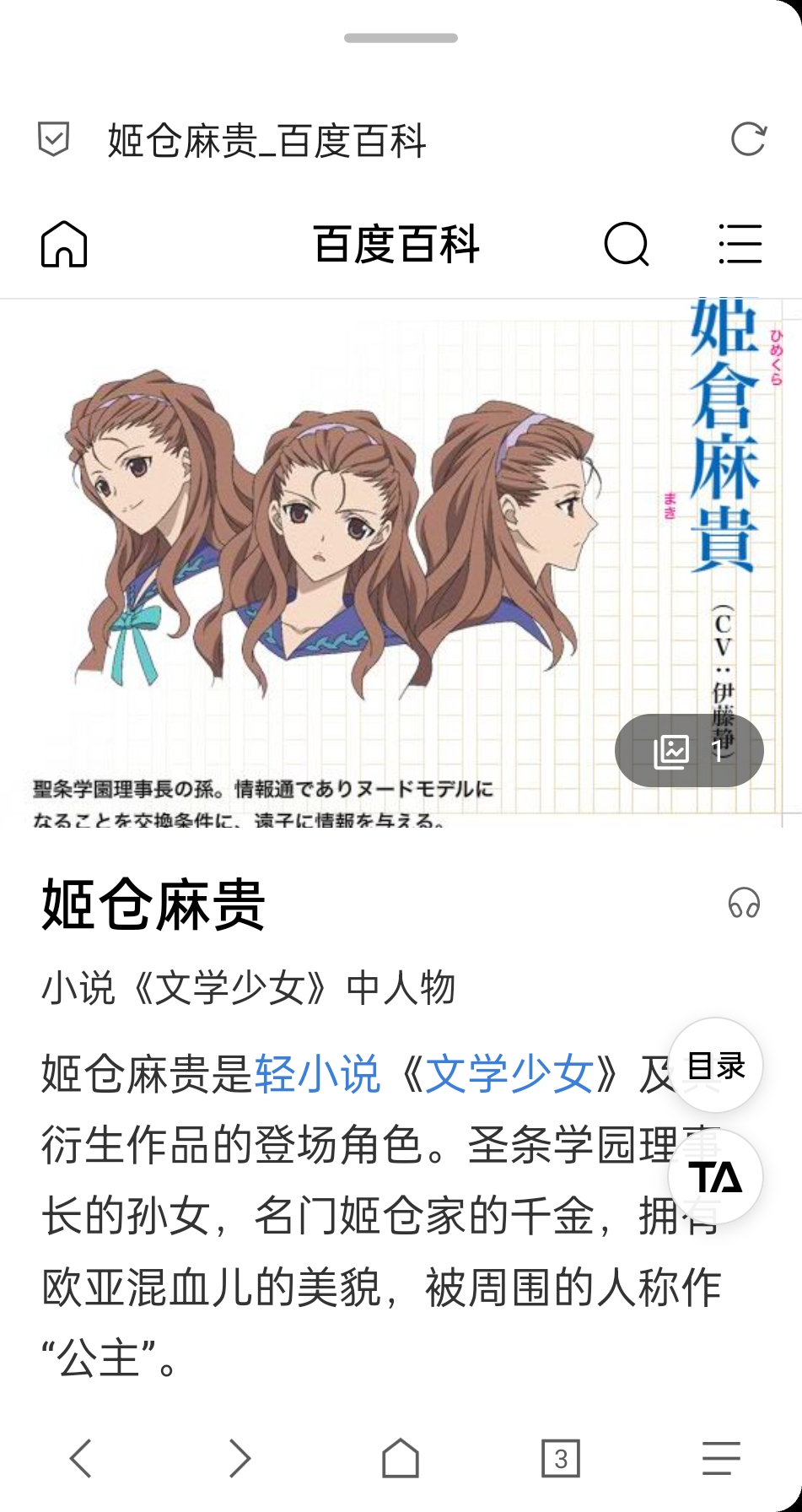Open the browser menu in the bottom bar
This screenshot has width=802, height=1512.
coord(721,1458)
